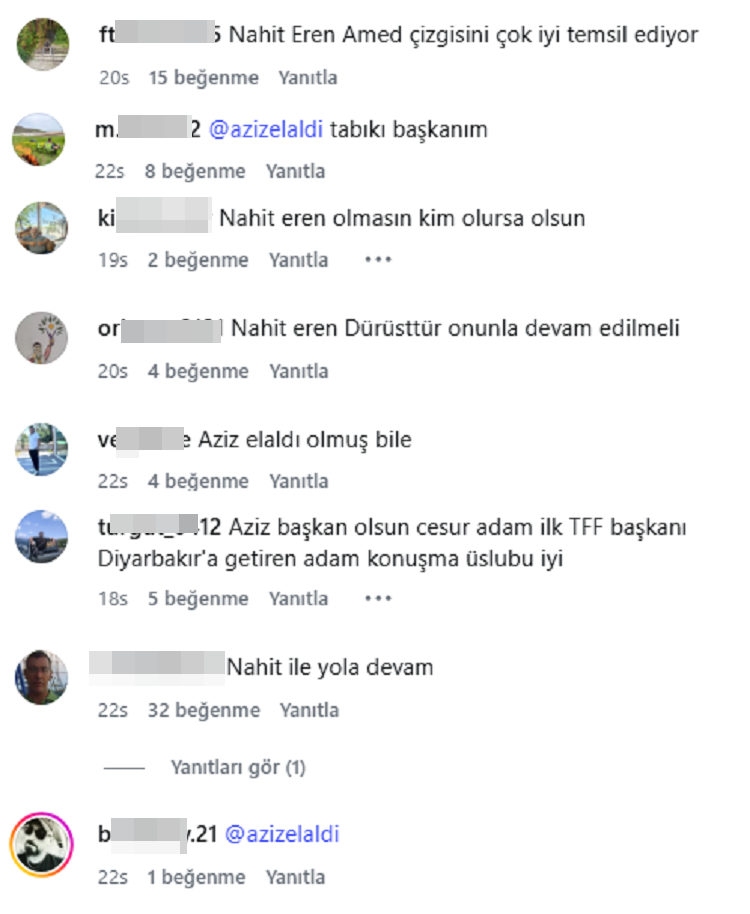Reply to the "Amed çizgisini" comment
Viewport: 750px width, 914px height.
pos(308,78)
